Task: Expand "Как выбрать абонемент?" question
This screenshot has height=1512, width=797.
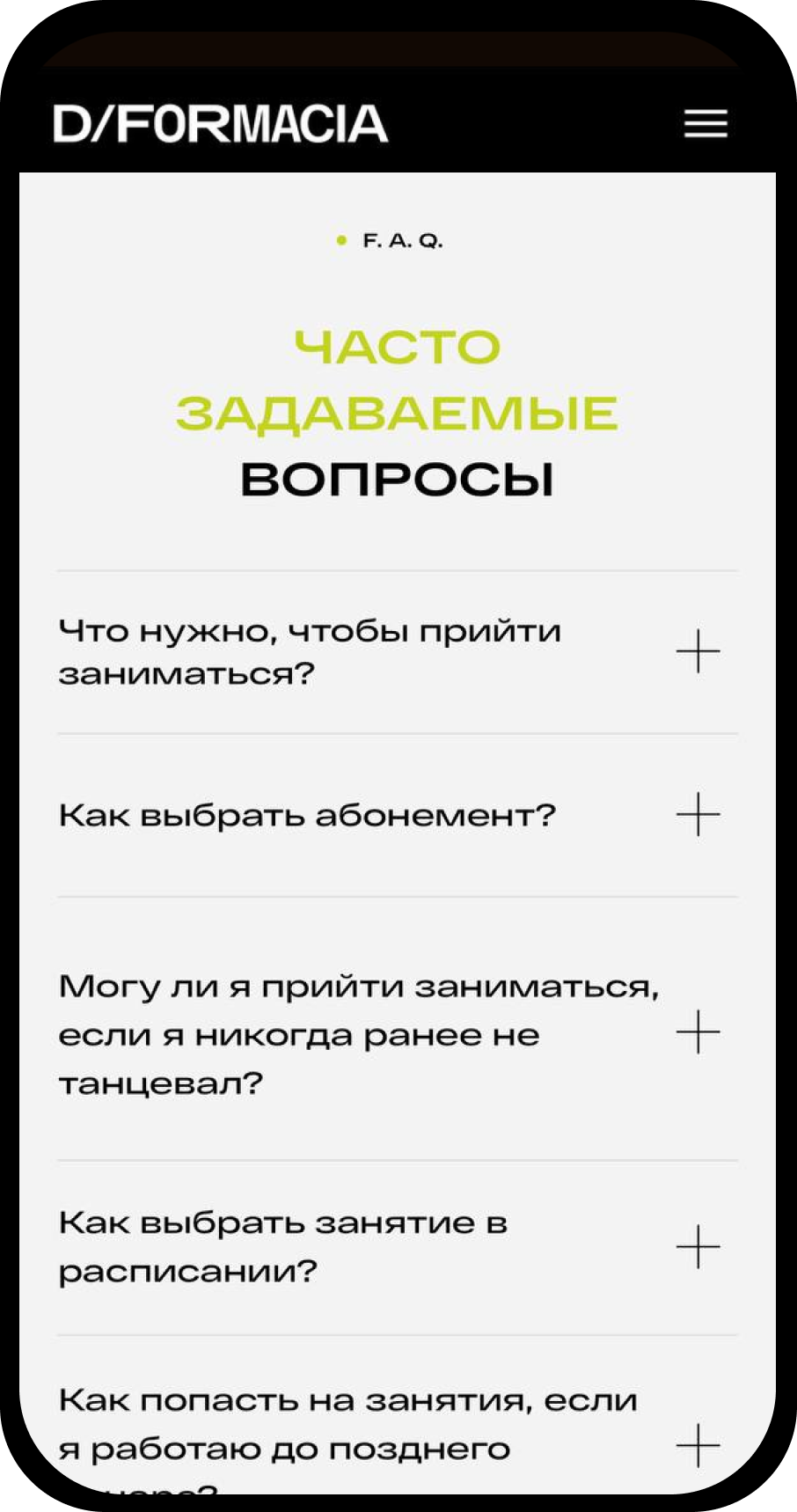Action: point(698,814)
